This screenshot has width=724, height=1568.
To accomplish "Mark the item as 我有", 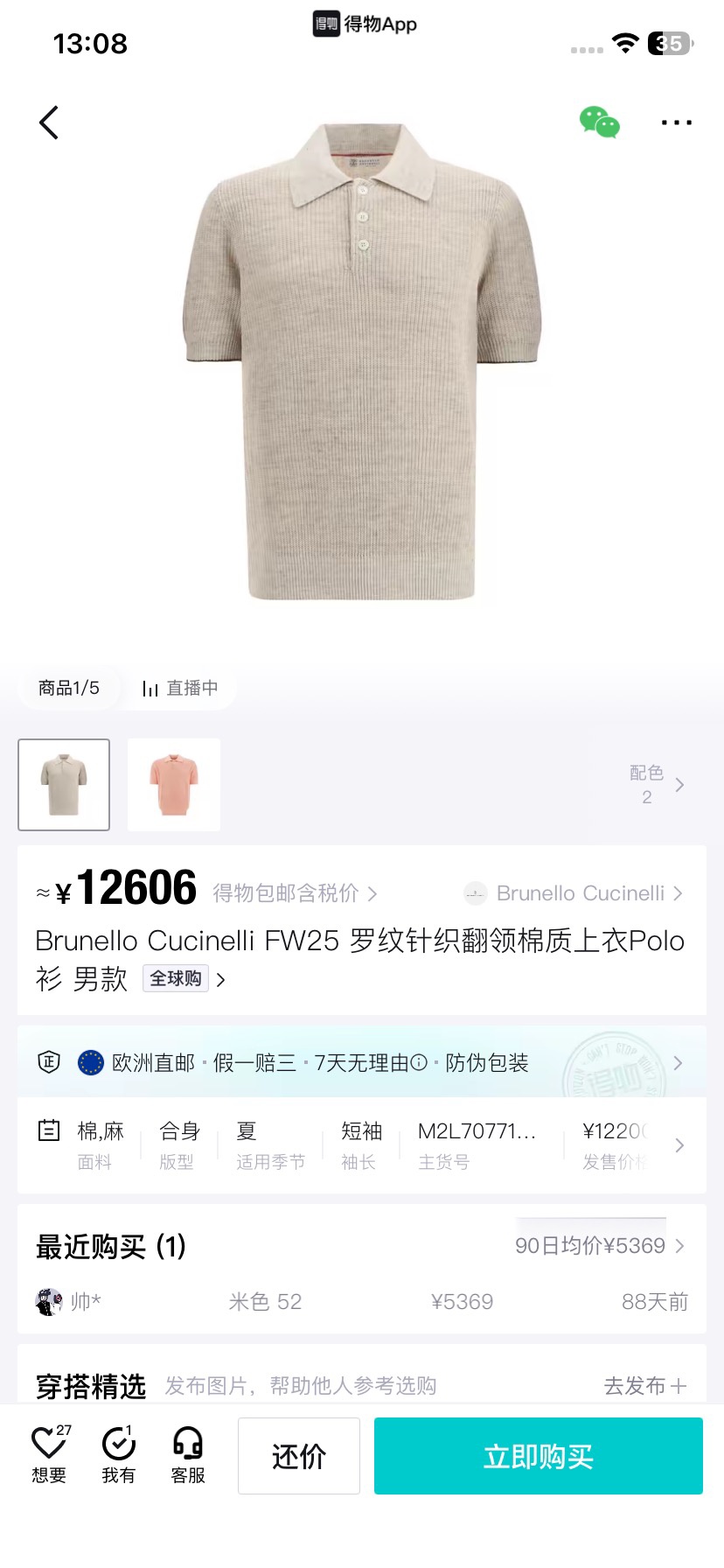I will [x=119, y=1456].
